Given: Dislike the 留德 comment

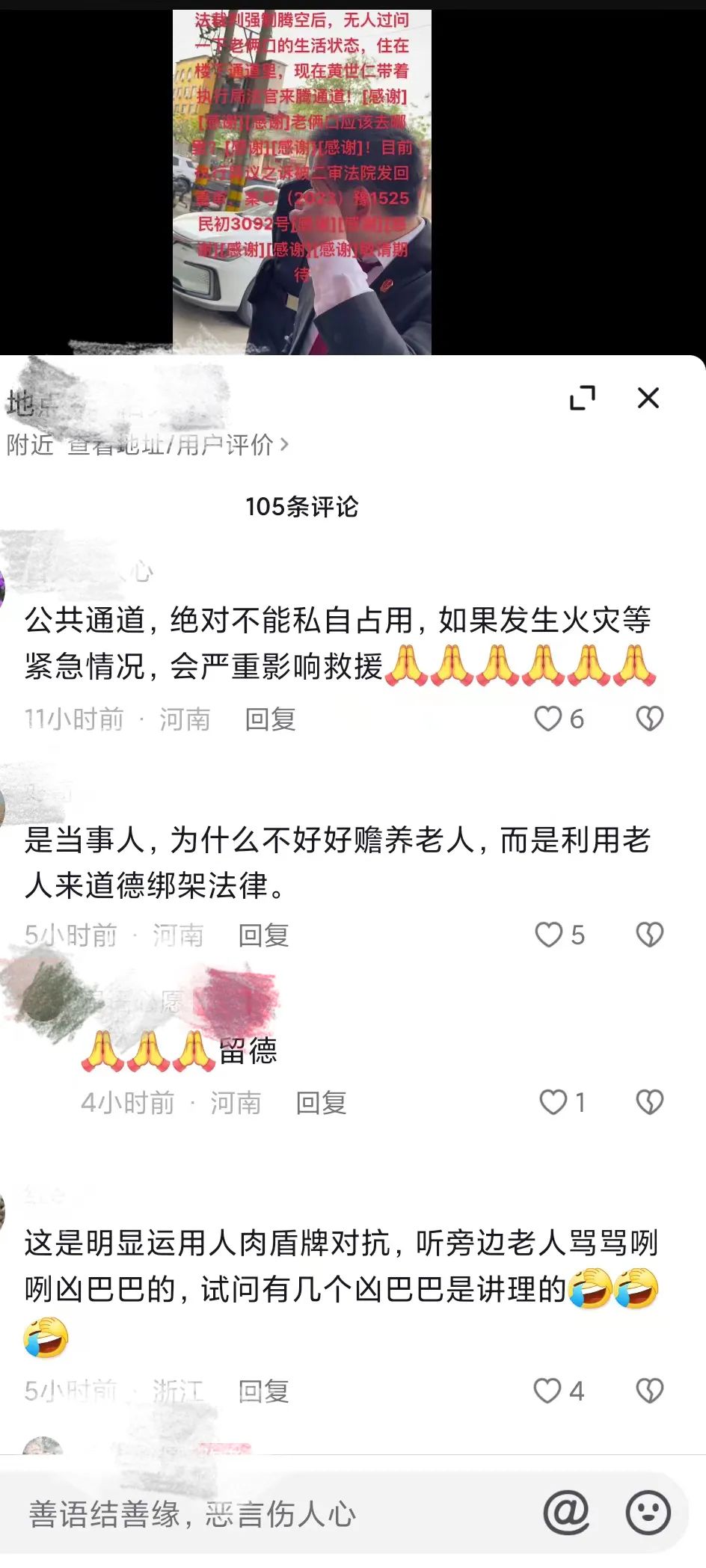Looking at the screenshot, I should (x=649, y=1102).
